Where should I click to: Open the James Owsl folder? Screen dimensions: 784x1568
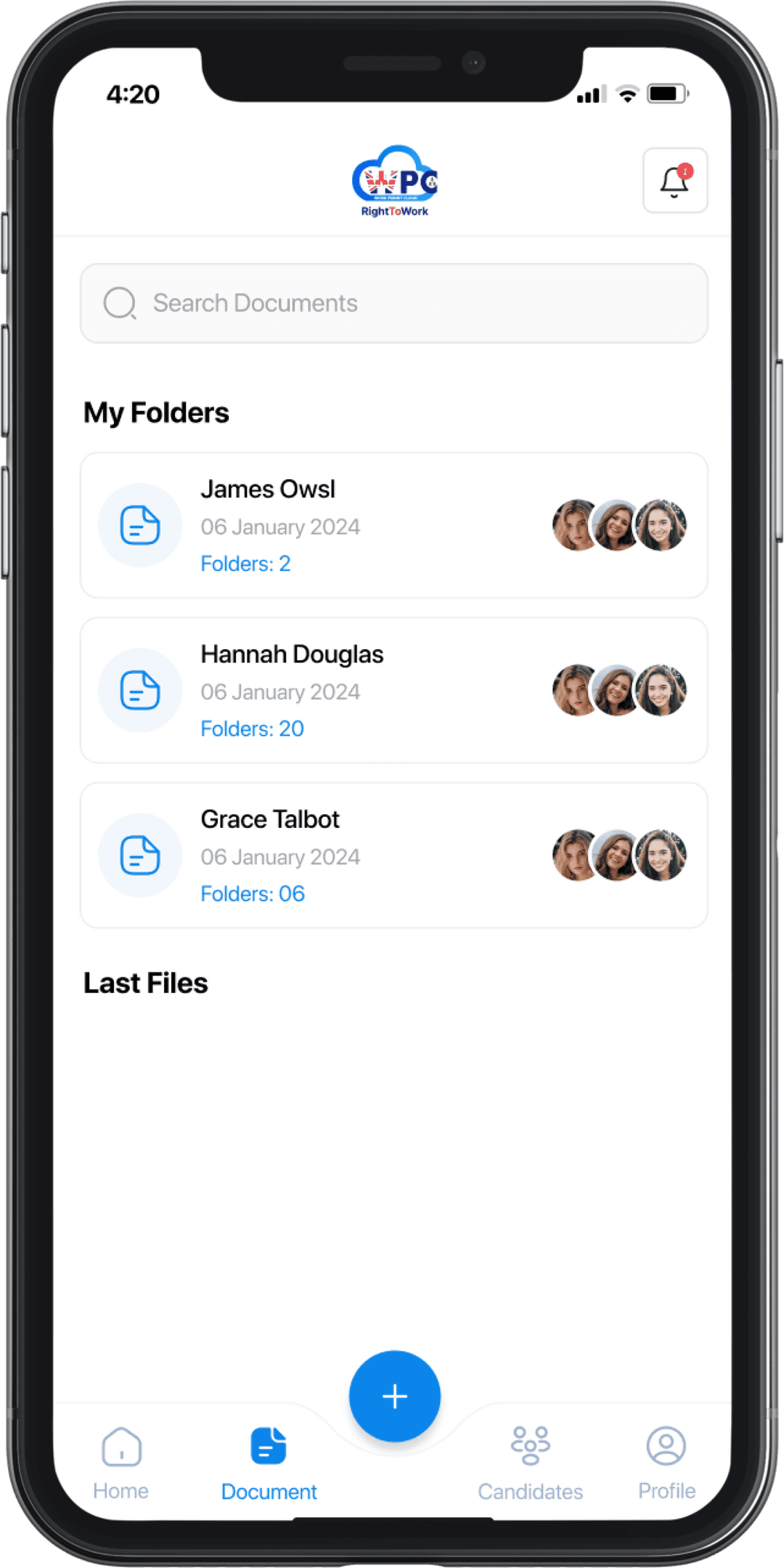(x=393, y=525)
